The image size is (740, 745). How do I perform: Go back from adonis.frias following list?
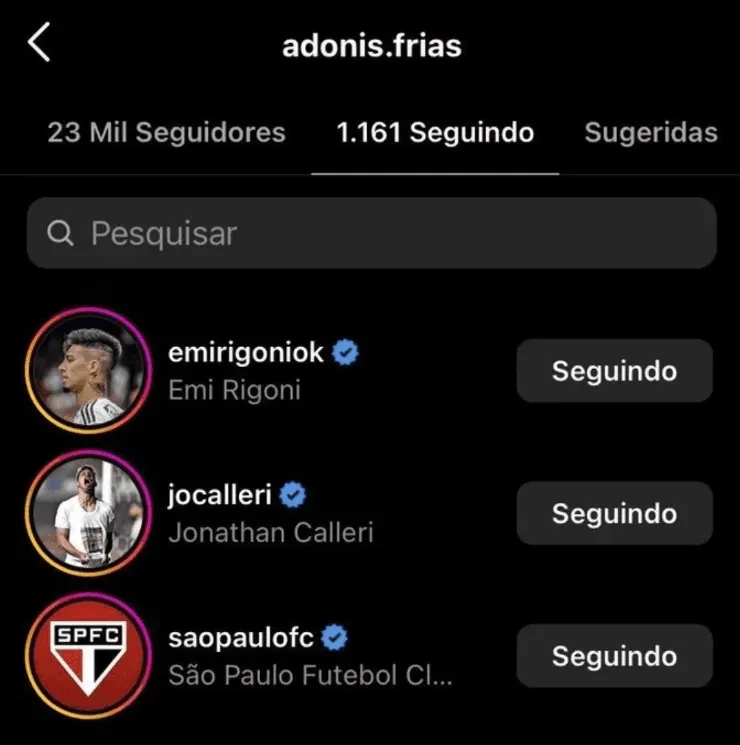[39, 45]
